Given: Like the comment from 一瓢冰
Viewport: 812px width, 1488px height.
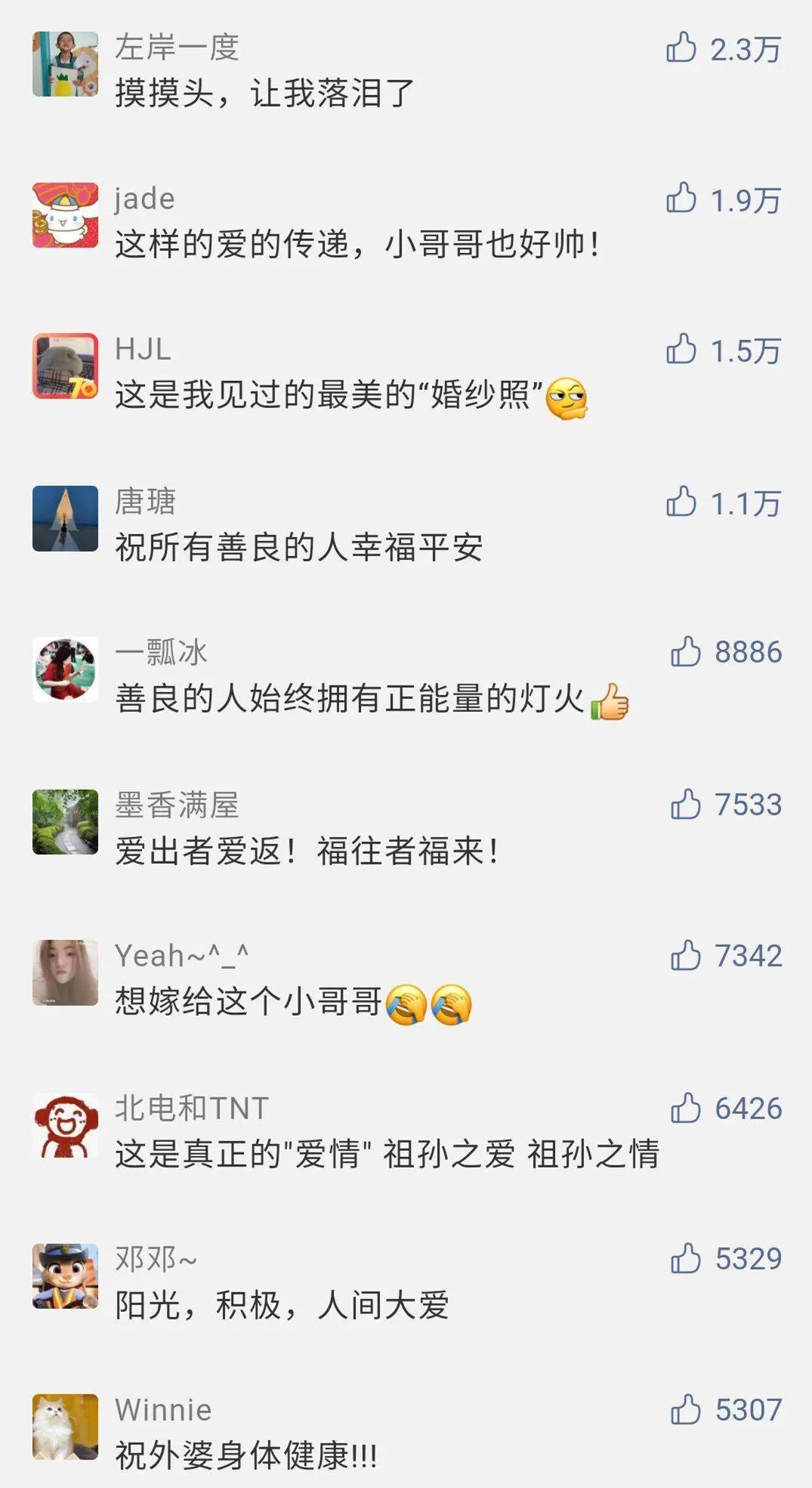Looking at the screenshot, I should pos(686,651).
